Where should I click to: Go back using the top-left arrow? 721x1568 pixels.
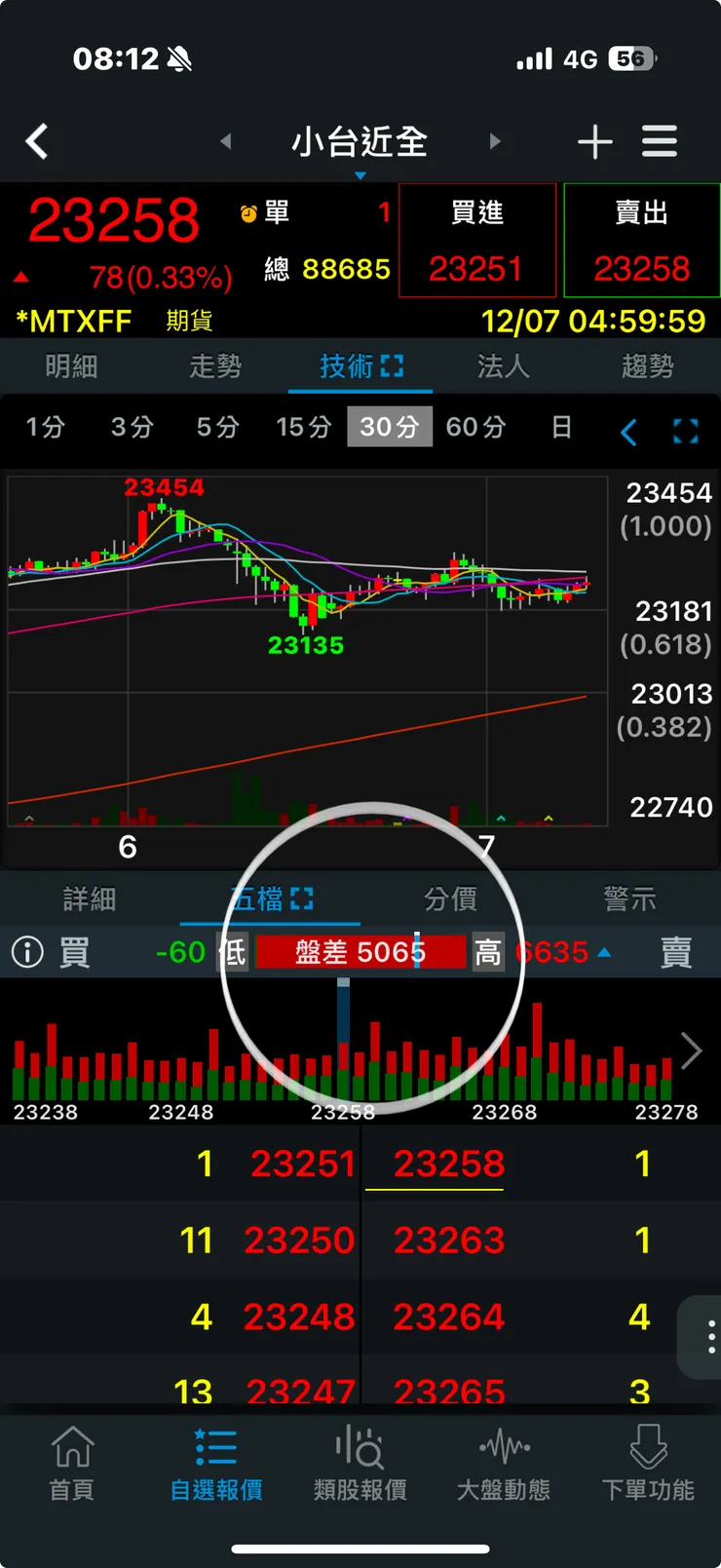37,142
